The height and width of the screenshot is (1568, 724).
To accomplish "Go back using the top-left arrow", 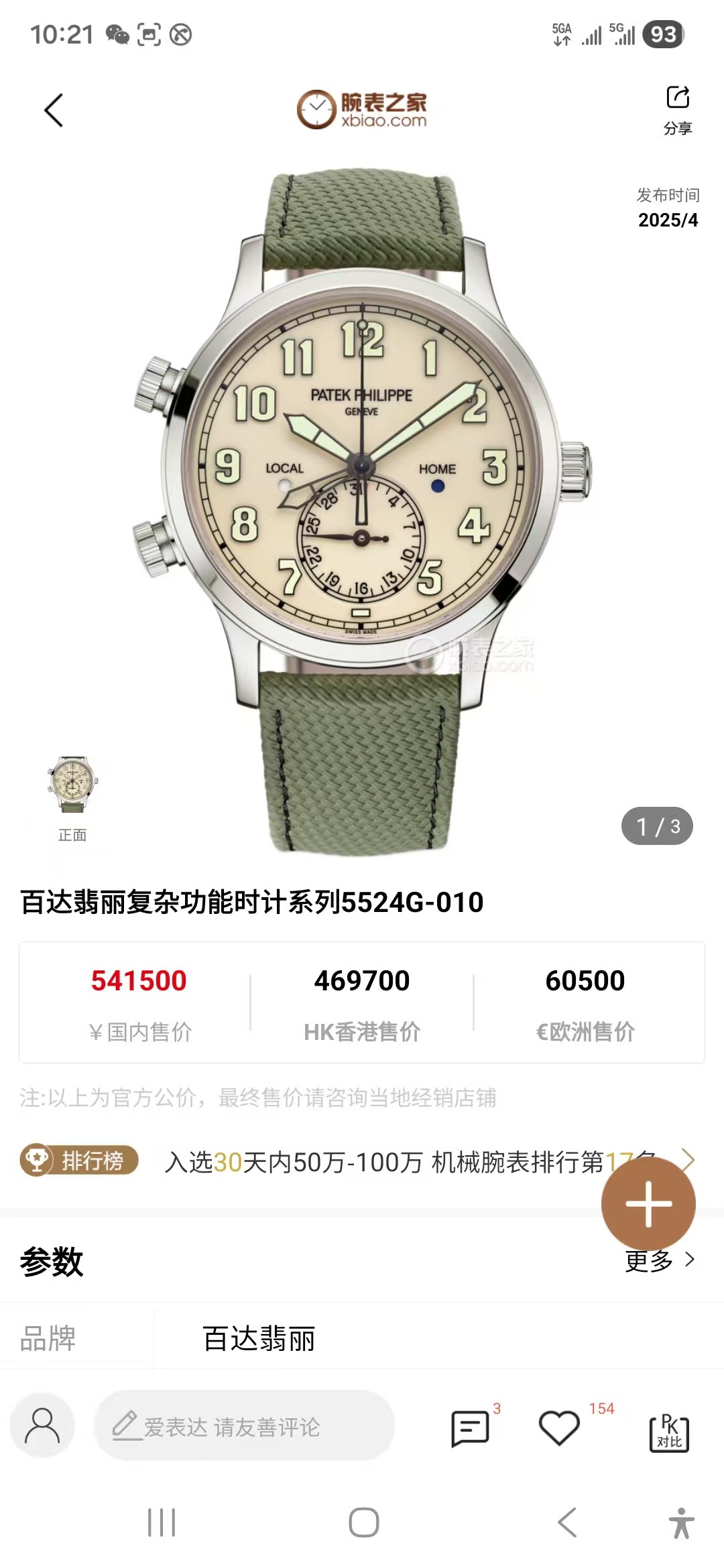I will [x=54, y=110].
